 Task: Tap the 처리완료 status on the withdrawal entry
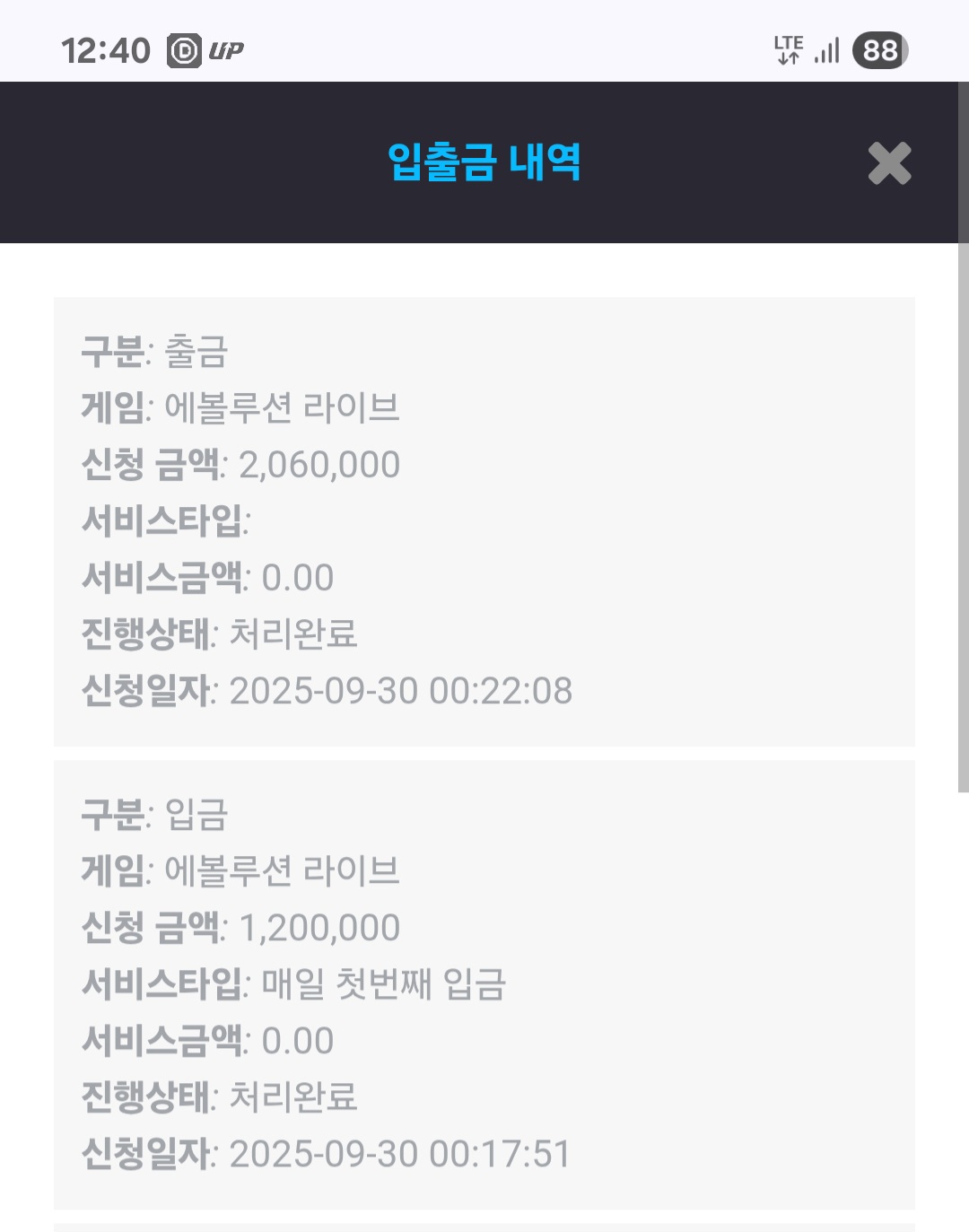point(296,633)
